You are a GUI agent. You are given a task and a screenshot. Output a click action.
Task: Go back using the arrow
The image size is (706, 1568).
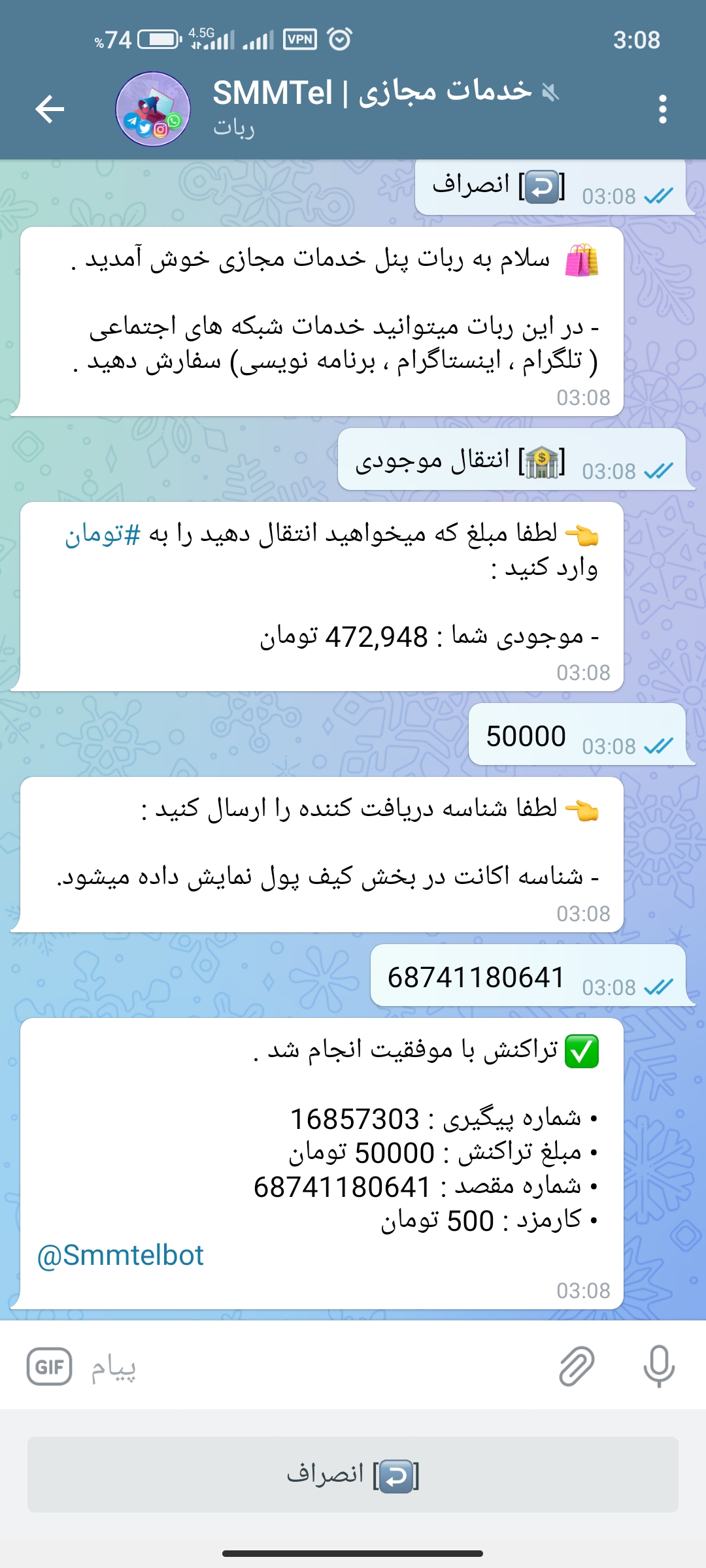click(x=50, y=108)
